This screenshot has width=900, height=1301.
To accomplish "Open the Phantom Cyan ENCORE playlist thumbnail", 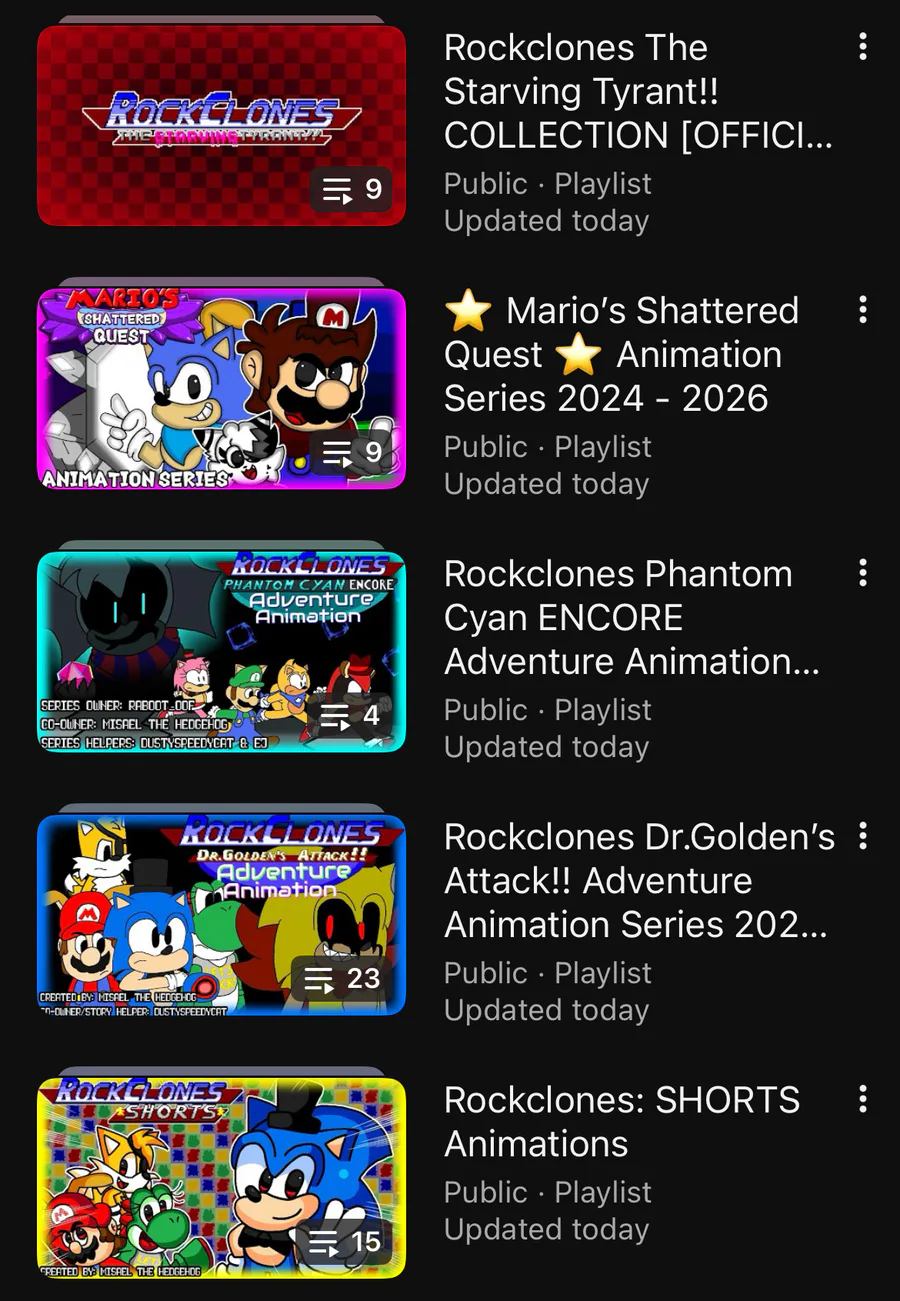I will [x=221, y=651].
